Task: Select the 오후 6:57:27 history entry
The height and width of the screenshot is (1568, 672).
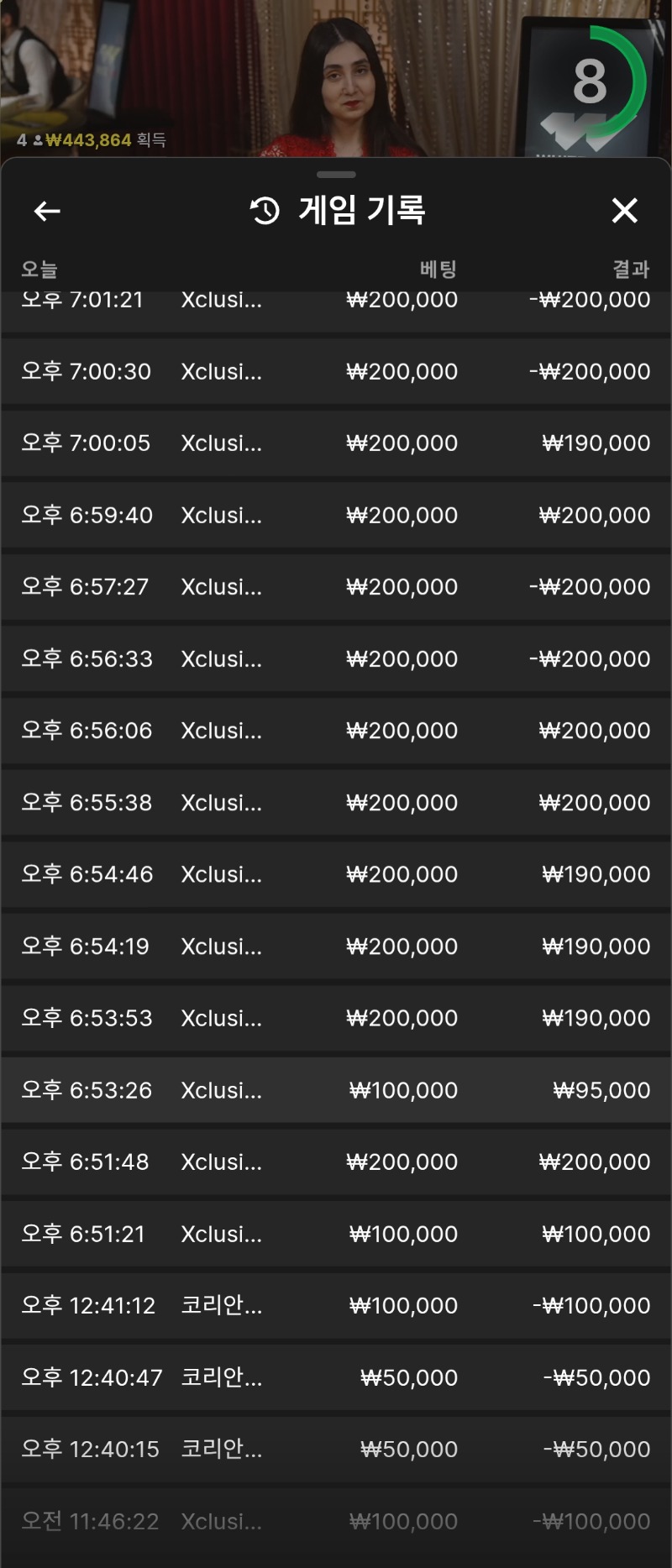Action: click(336, 586)
